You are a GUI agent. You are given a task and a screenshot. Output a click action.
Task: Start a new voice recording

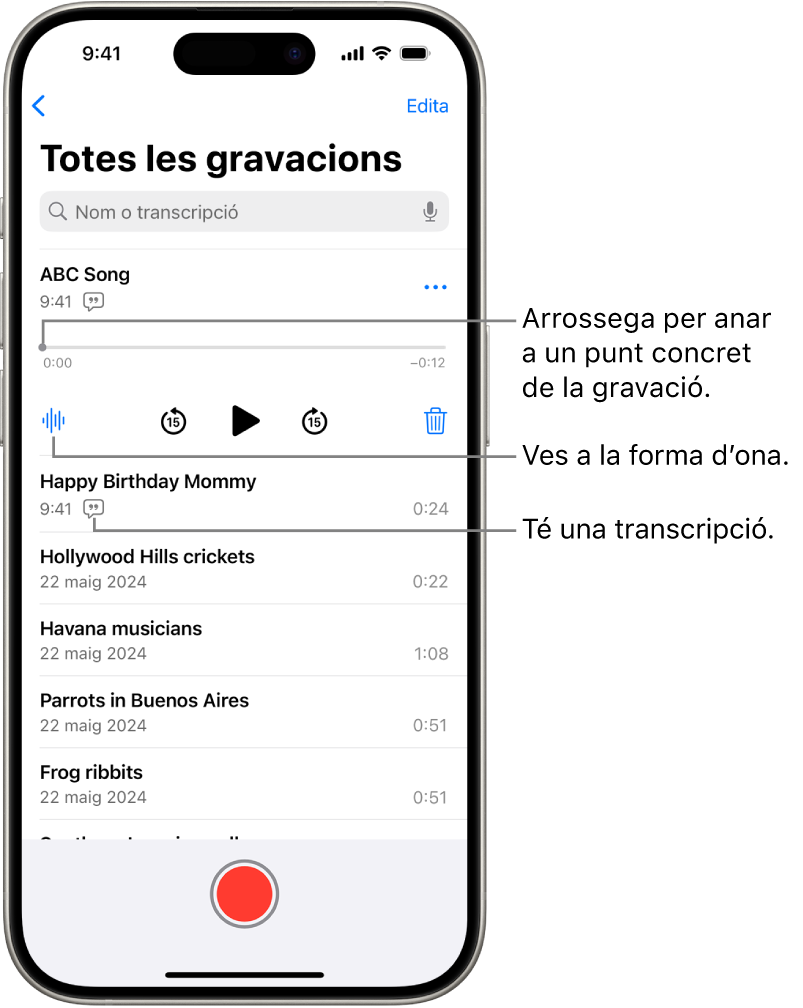244,894
